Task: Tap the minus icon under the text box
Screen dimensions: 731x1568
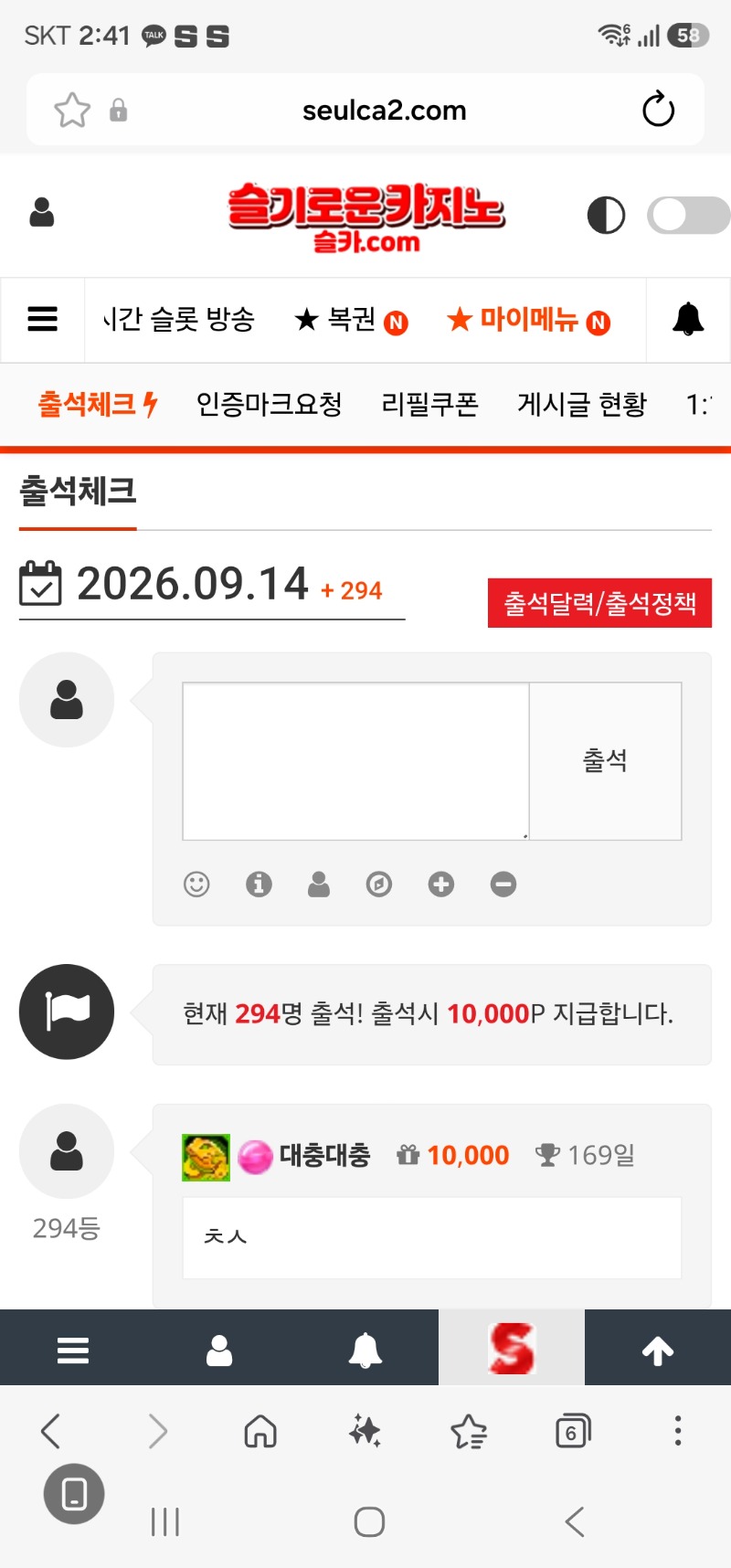Action: tap(503, 884)
